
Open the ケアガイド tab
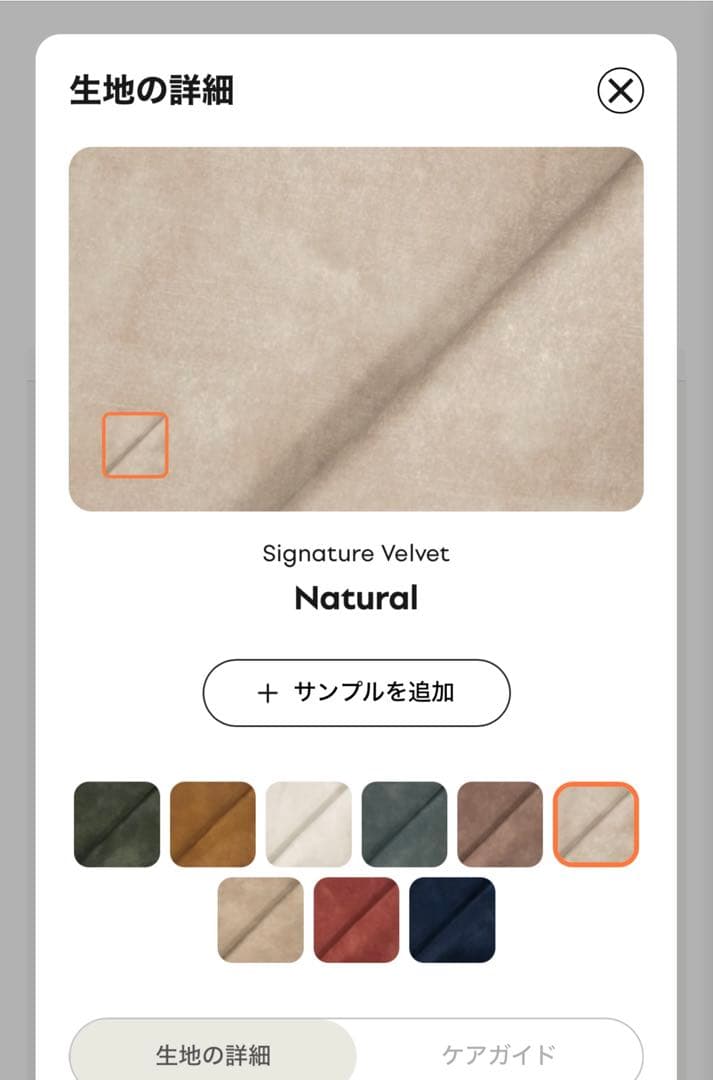pyautogui.click(x=498, y=1054)
